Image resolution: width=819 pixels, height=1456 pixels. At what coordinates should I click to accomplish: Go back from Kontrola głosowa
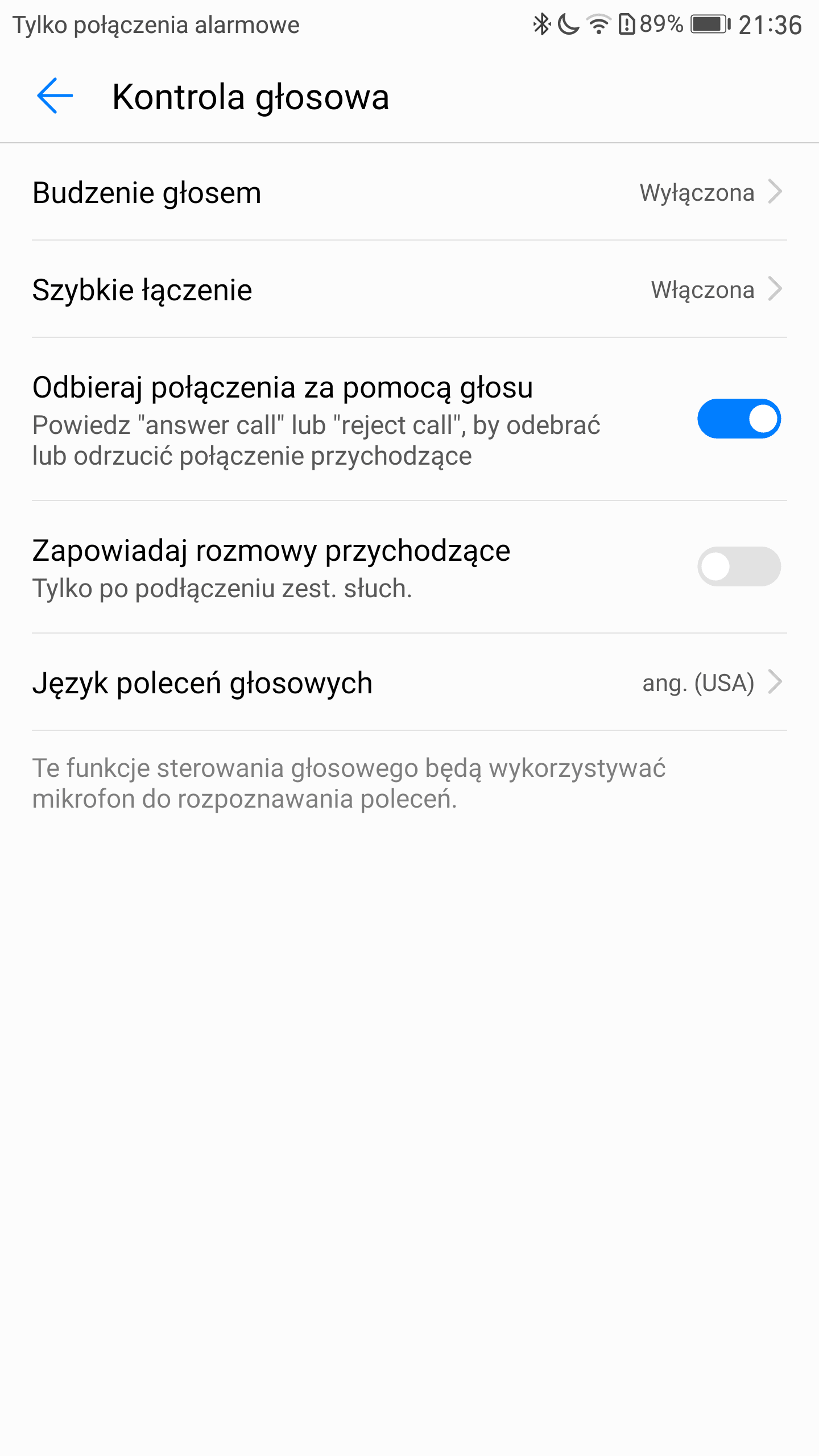(55, 96)
